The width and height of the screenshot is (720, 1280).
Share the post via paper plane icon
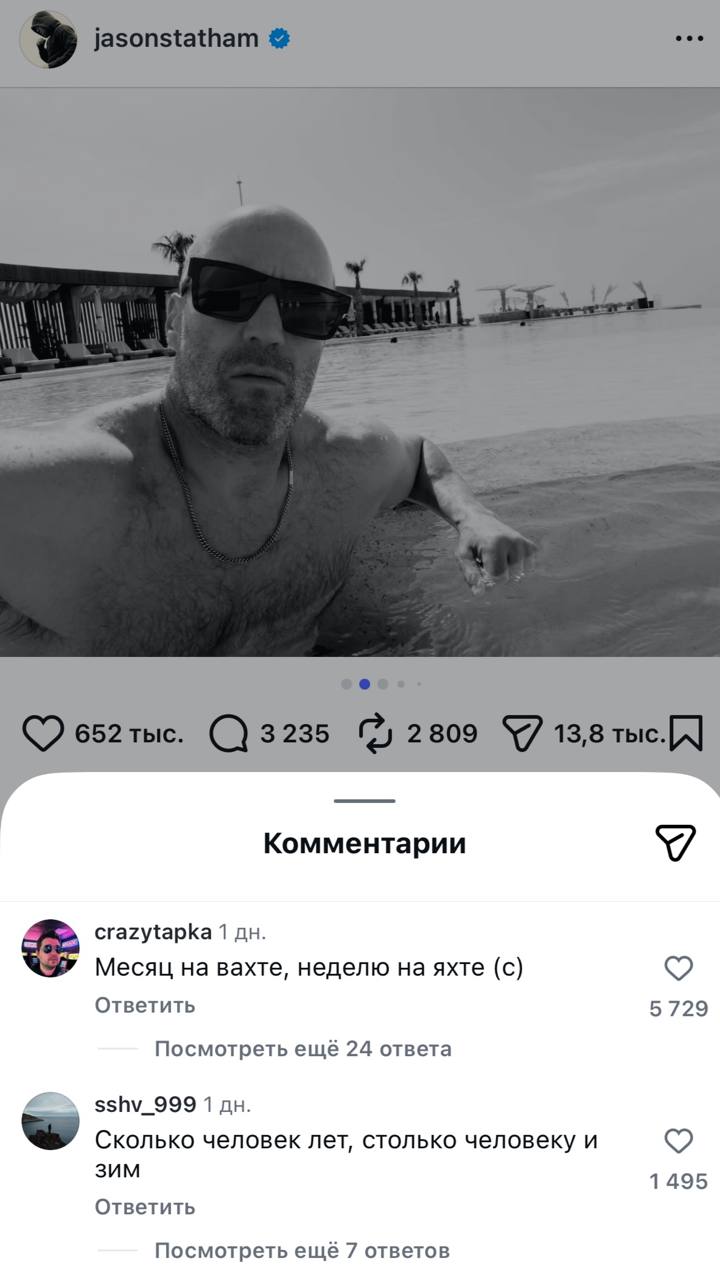(523, 734)
